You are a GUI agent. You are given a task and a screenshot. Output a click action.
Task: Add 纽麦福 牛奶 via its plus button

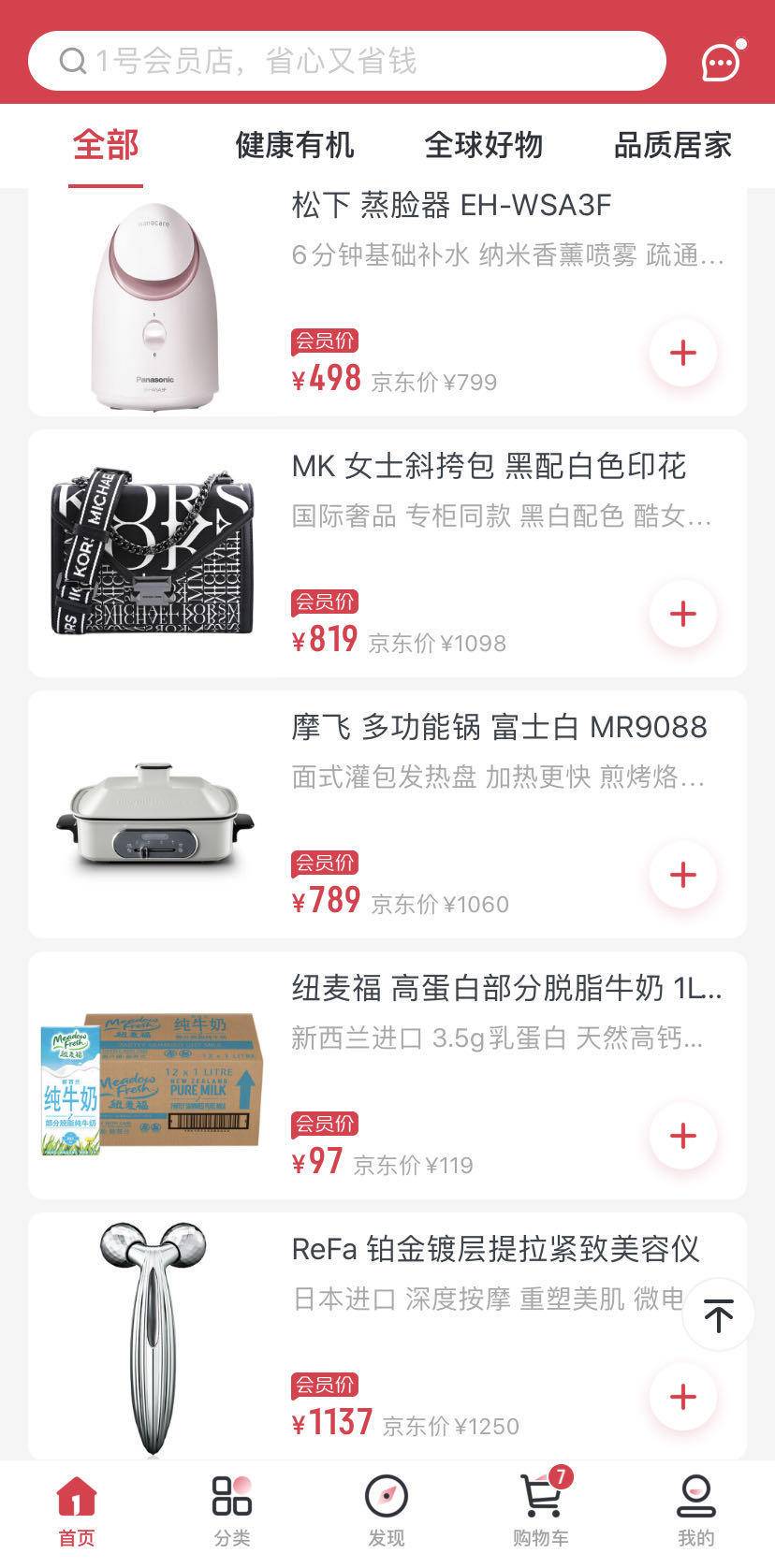683,1137
